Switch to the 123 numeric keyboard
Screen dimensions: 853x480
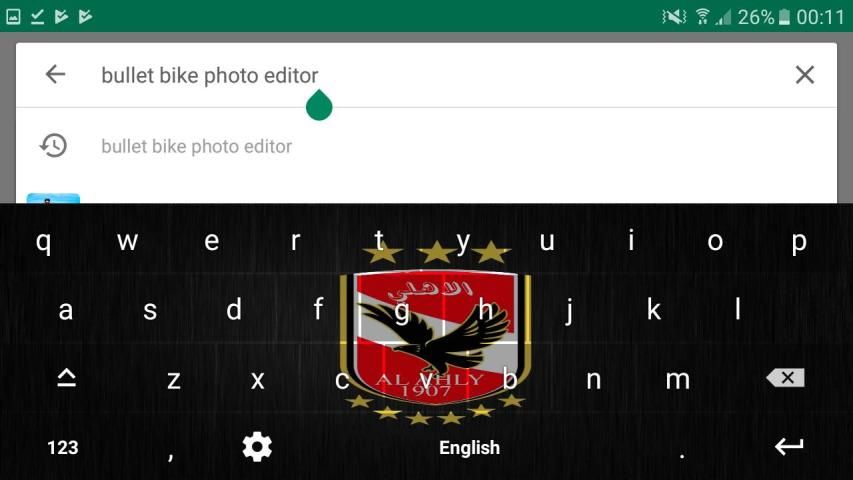point(62,447)
